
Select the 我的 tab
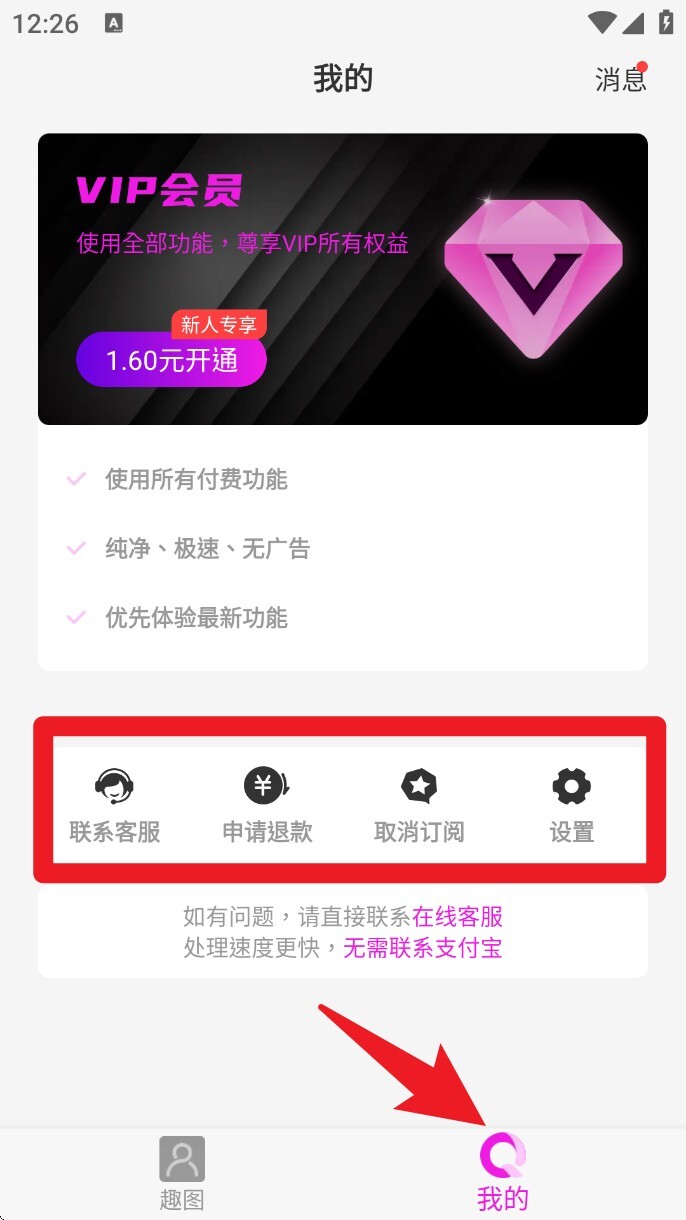[503, 1173]
